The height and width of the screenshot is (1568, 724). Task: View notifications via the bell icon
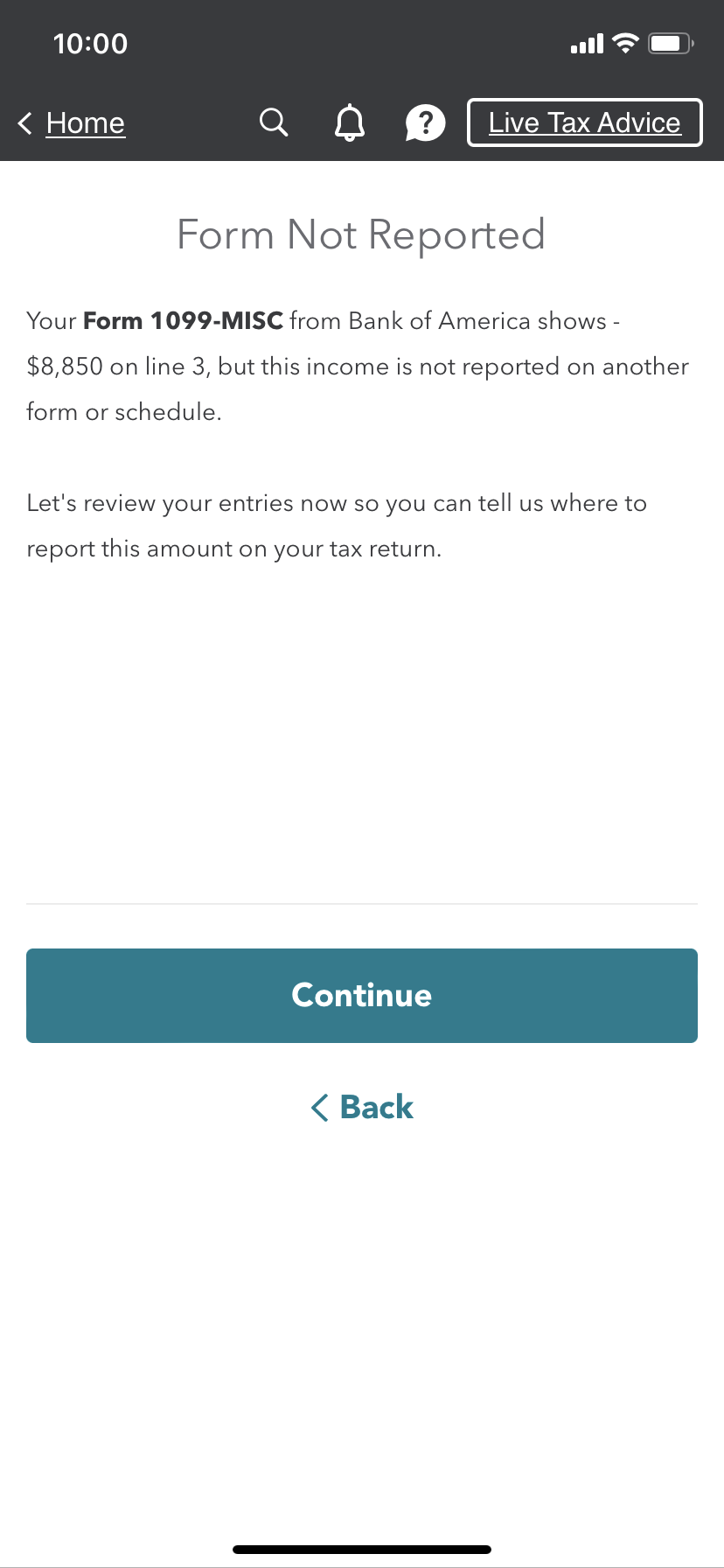[349, 122]
